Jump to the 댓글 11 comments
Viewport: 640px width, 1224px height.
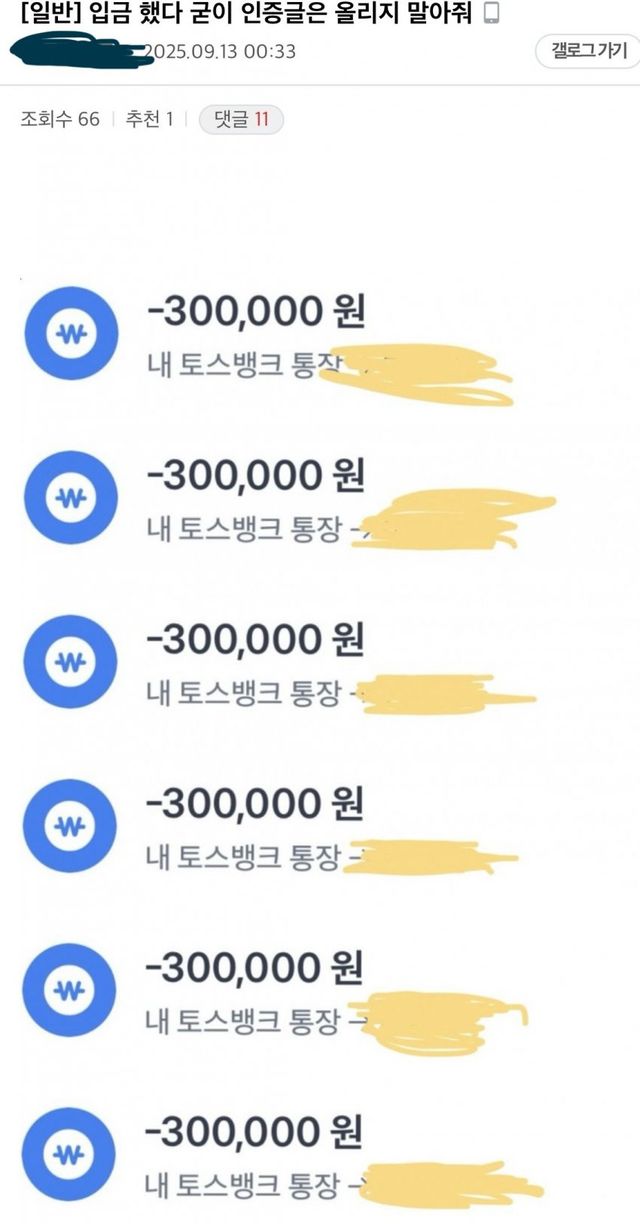pyautogui.click(x=242, y=120)
